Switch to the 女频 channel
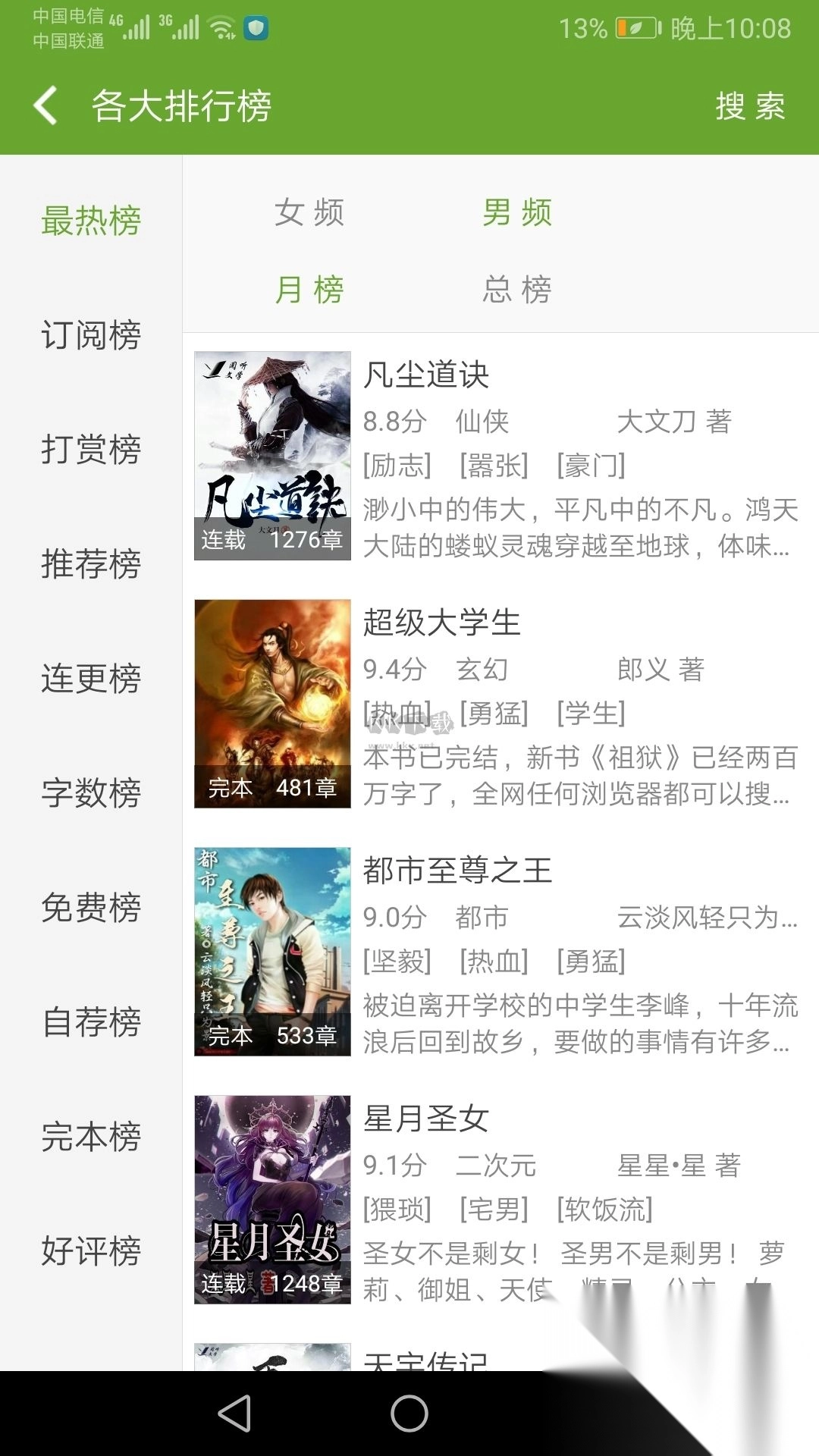 [309, 213]
